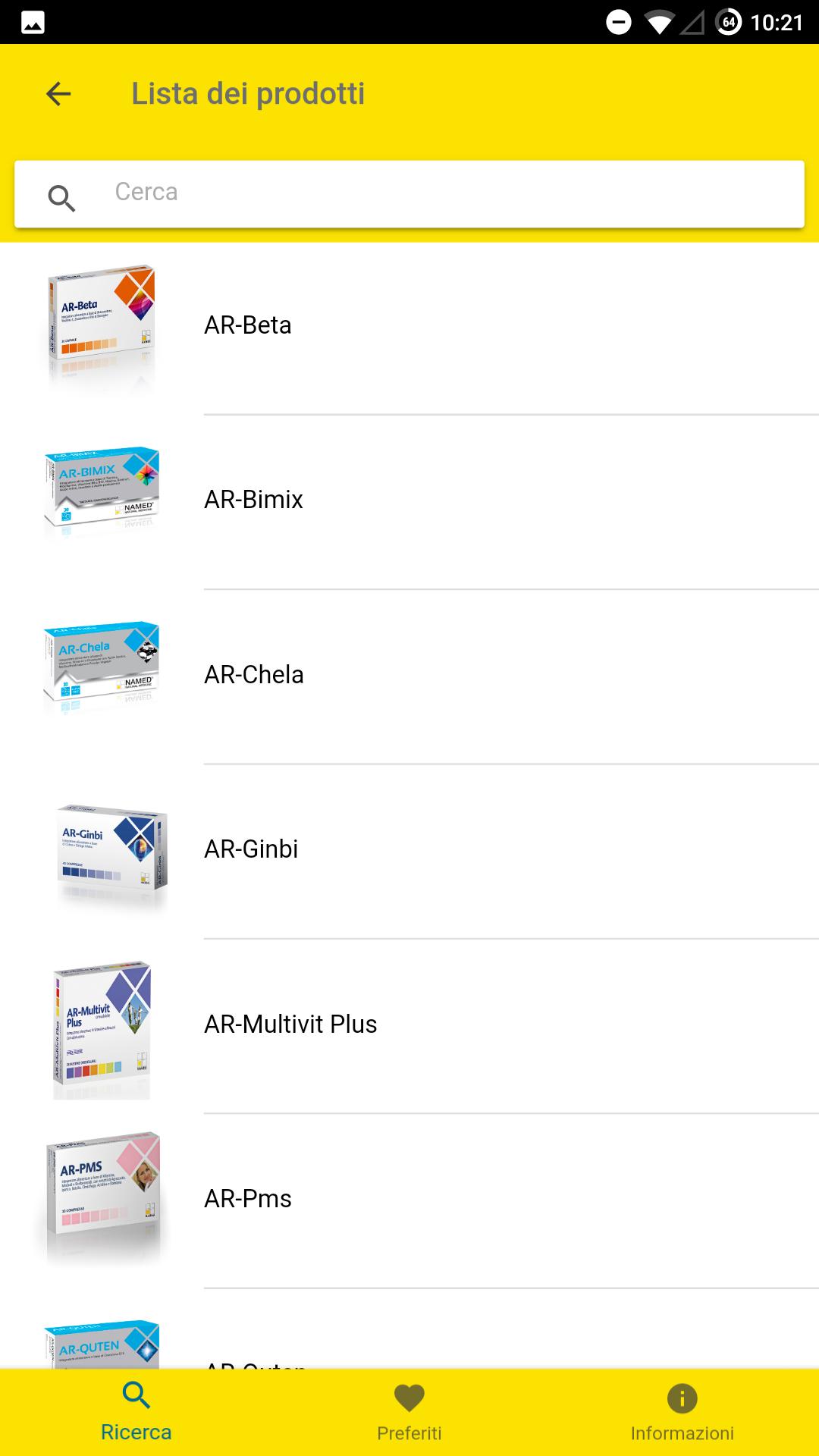This screenshot has width=819, height=1456.
Task: Go back using the arrow icon
Action: coord(58,94)
